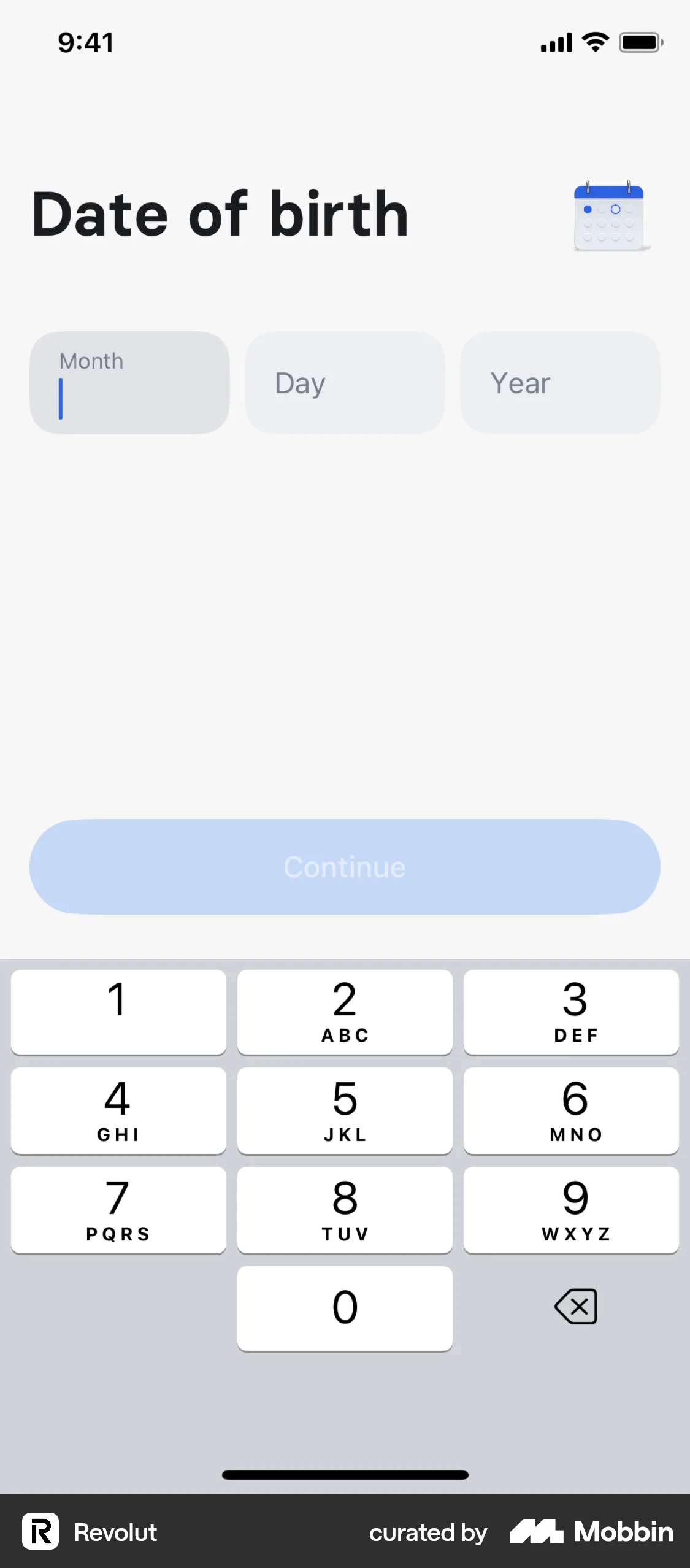Image resolution: width=690 pixels, height=1568 pixels.
Task: Select the Year input field
Action: coord(560,382)
